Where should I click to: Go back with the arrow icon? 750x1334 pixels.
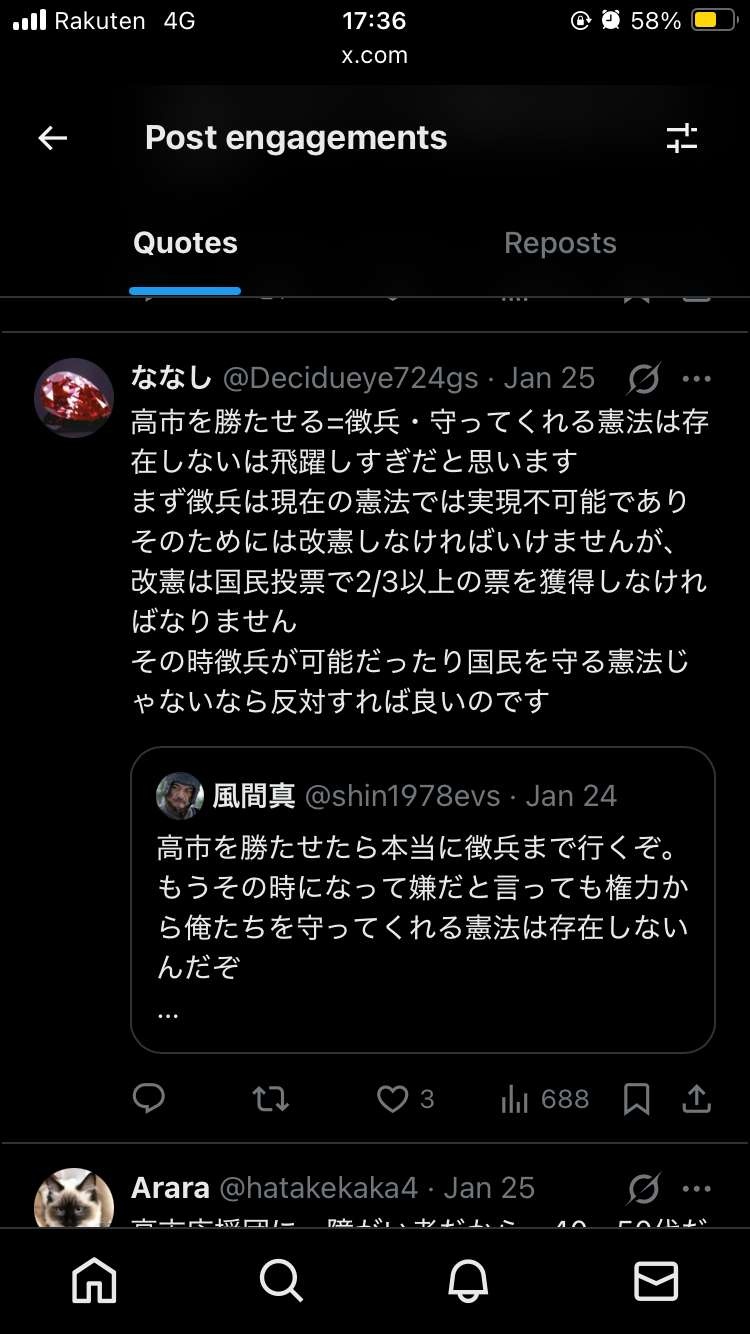pos(52,138)
